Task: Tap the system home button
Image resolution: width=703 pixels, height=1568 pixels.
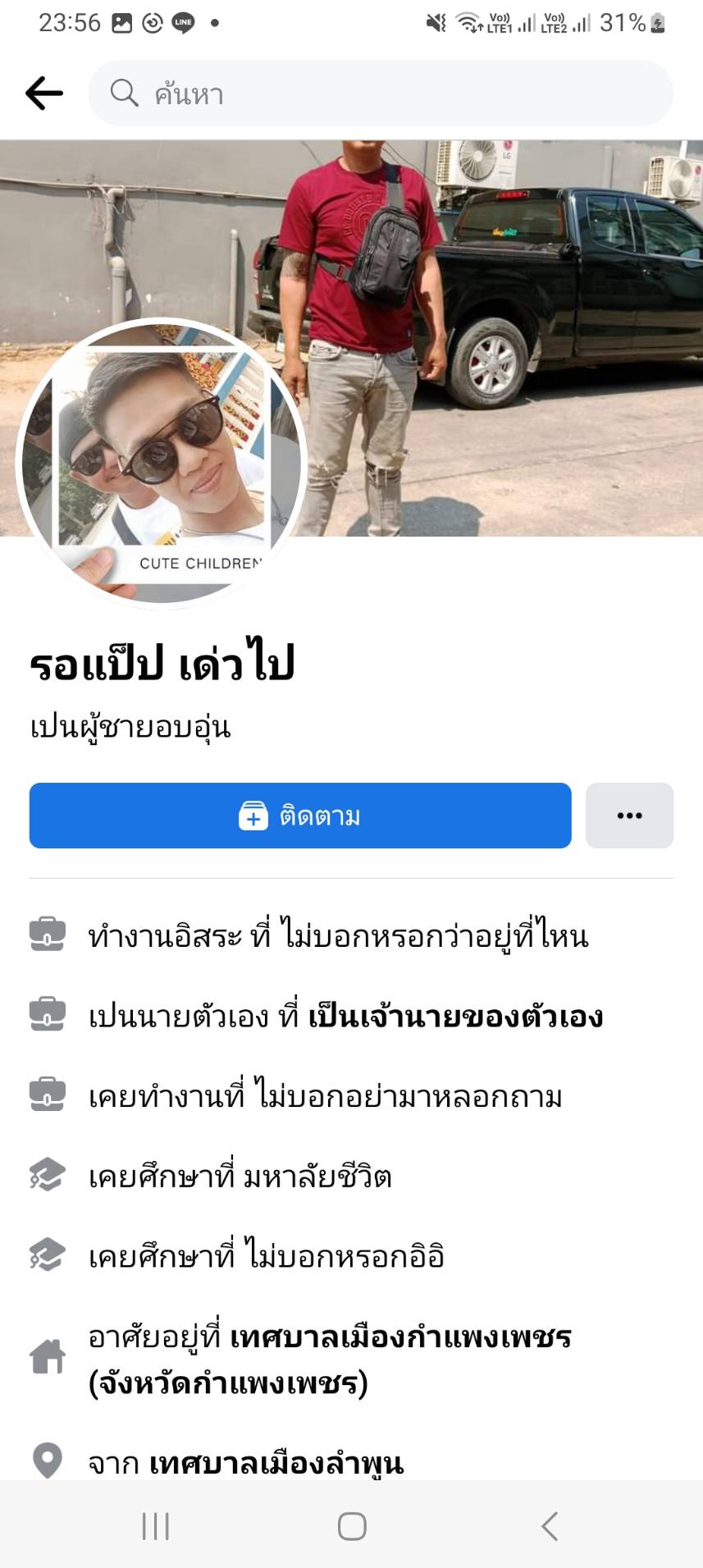Action: point(352,1526)
